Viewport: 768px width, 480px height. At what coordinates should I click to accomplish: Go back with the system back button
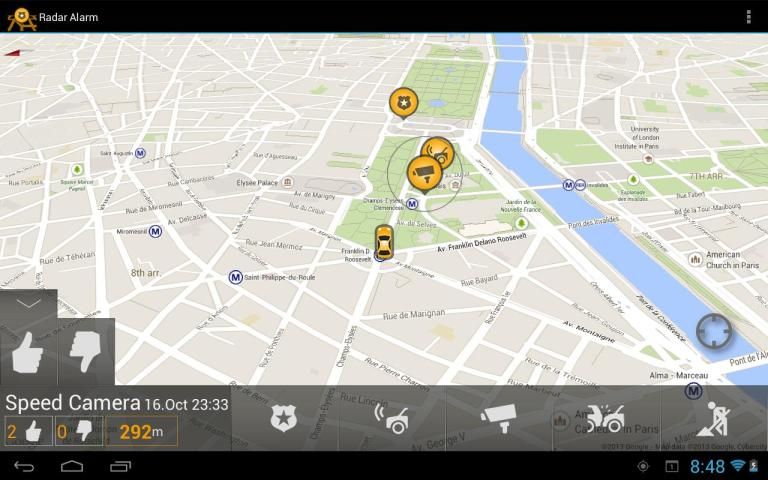[24, 466]
